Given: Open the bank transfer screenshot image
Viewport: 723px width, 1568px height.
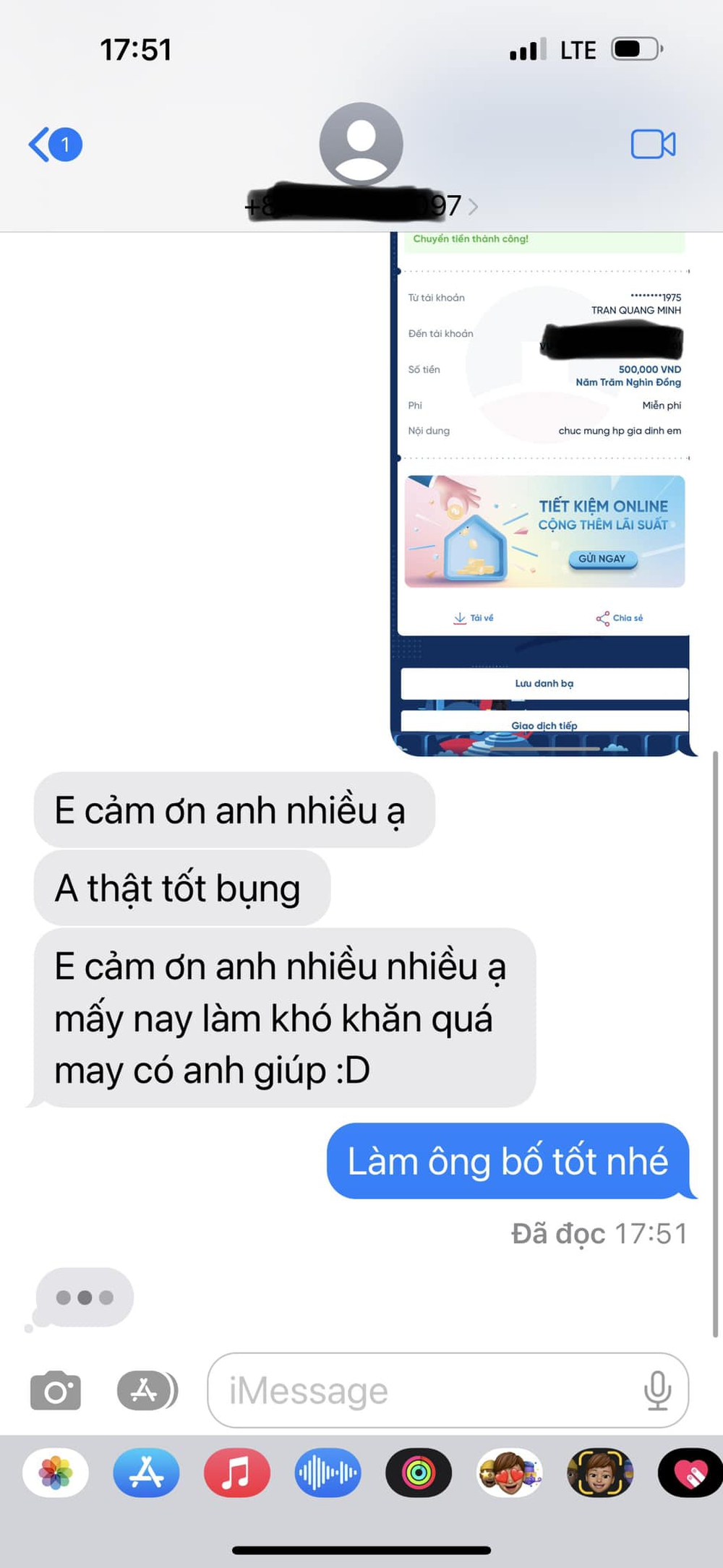Looking at the screenshot, I should [x=542, y=492].
